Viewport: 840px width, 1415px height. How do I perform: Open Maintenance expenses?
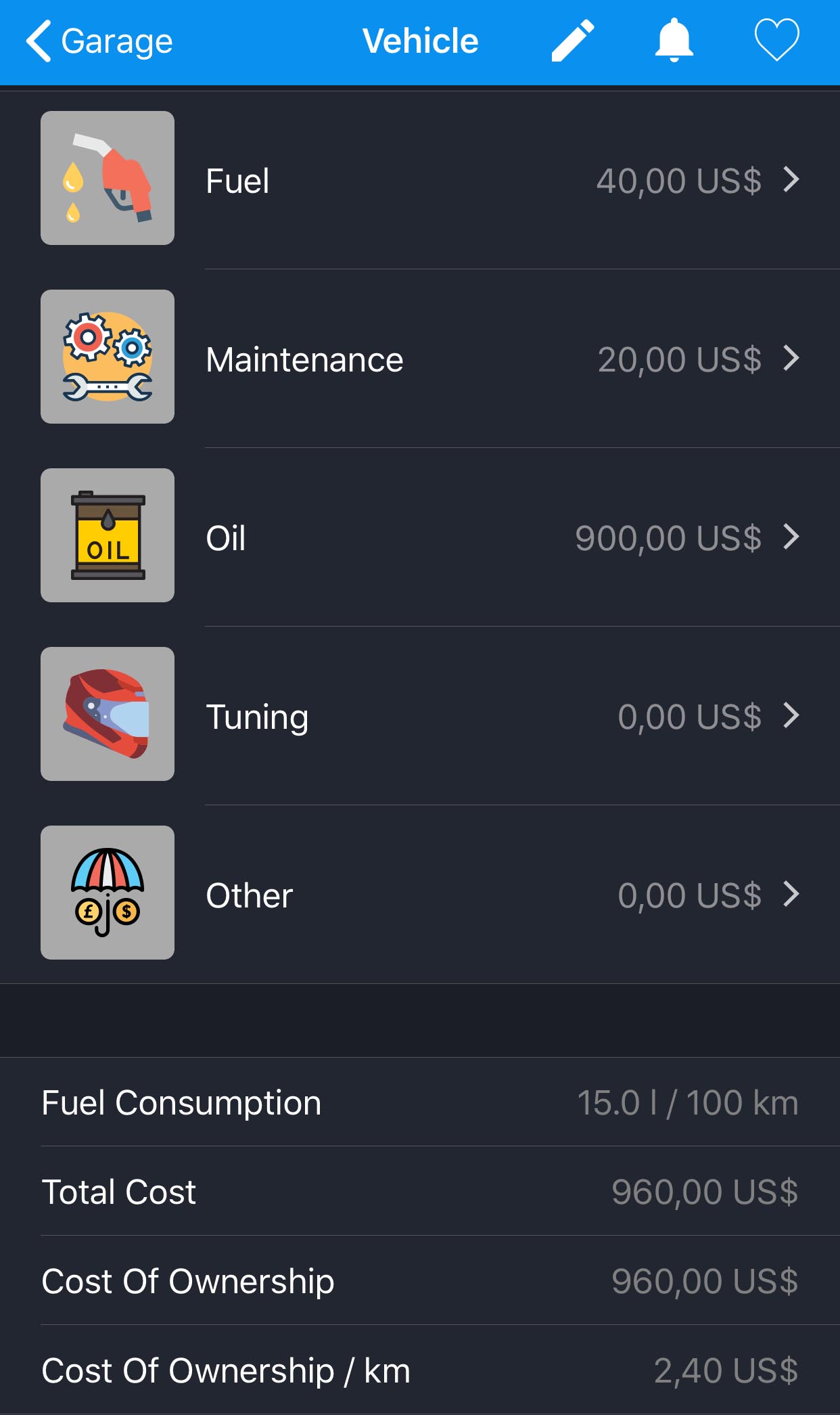pos(420,359)
